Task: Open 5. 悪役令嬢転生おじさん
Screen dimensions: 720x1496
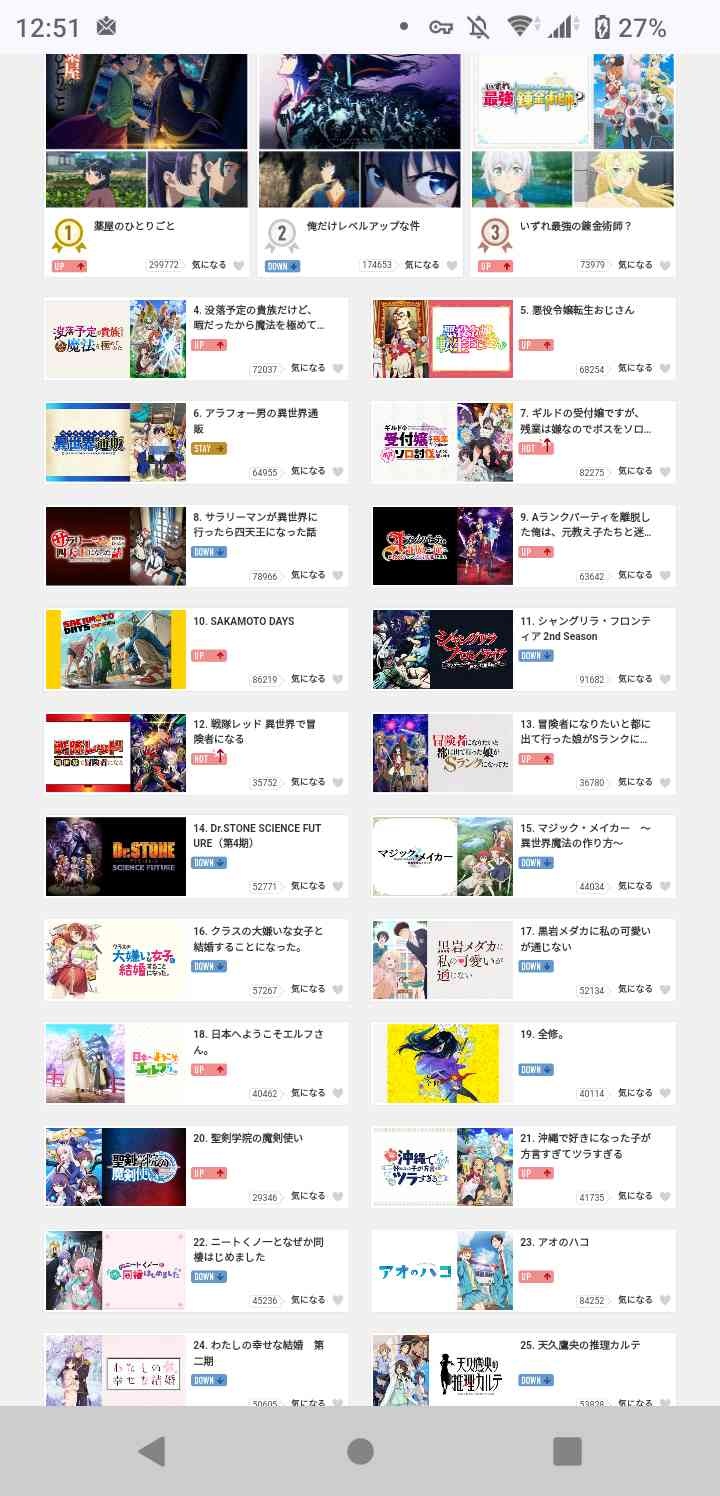Action: click(x=577, y=311)
